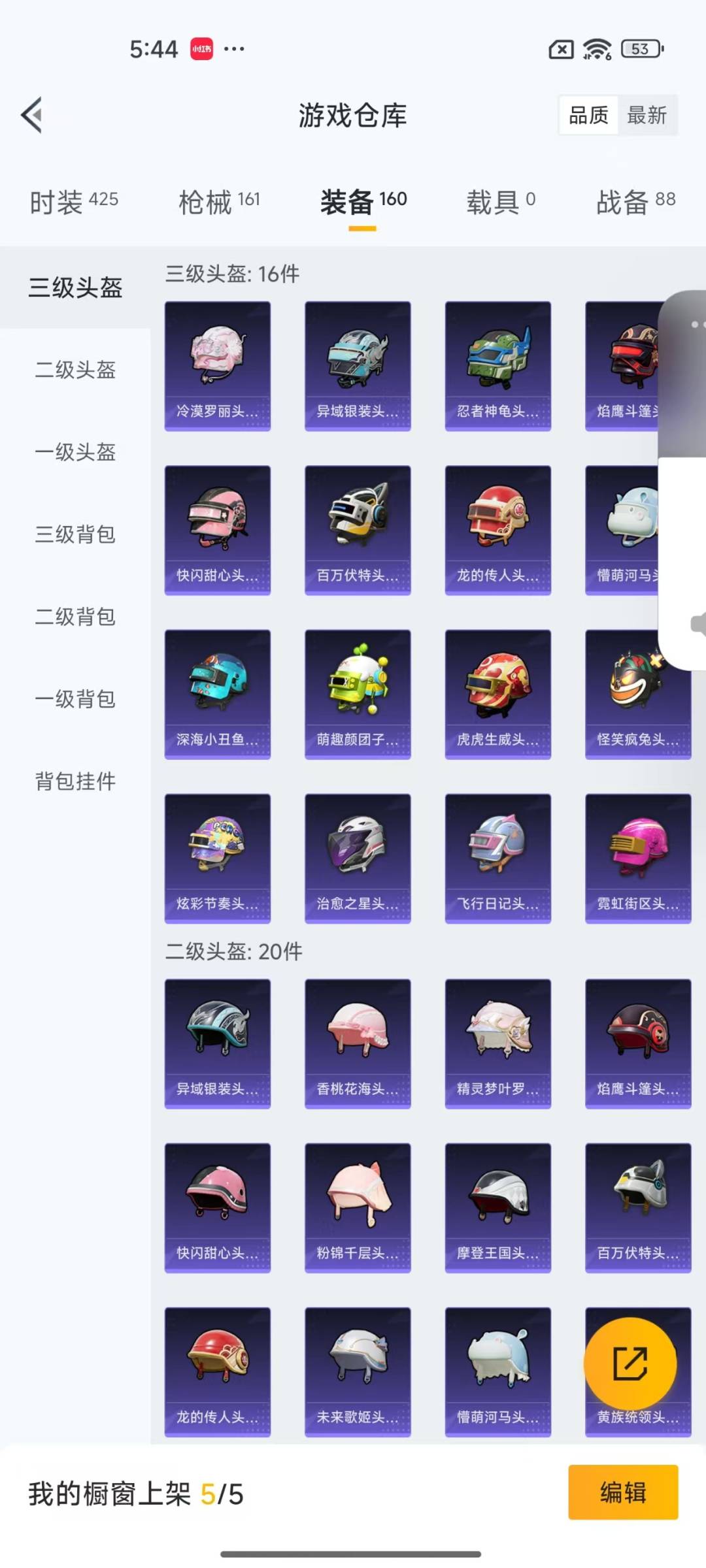Go back with the top-left arrow
Viewport: 706px width, 1568px height.
(31, 115)
